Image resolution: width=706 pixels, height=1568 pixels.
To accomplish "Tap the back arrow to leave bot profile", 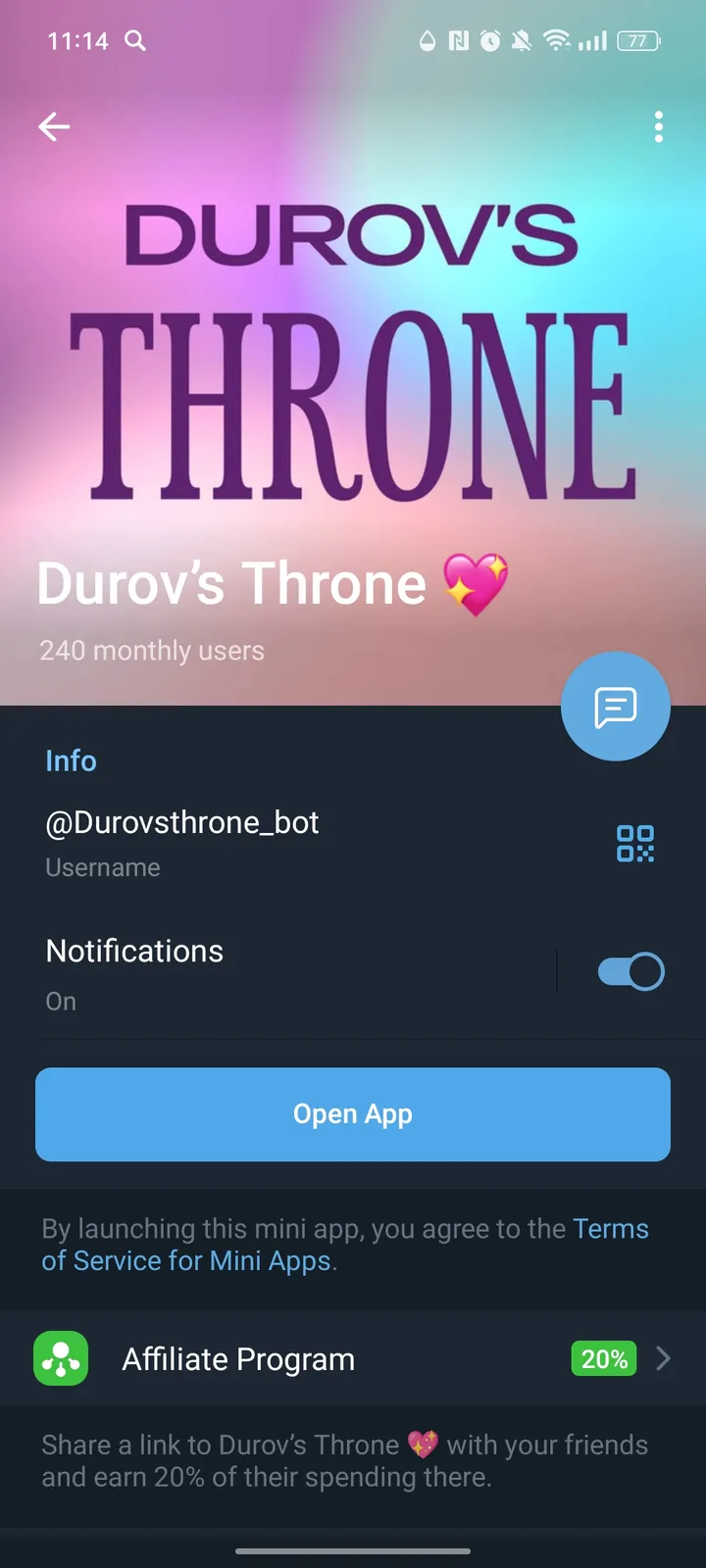I will tap(54, 126).
